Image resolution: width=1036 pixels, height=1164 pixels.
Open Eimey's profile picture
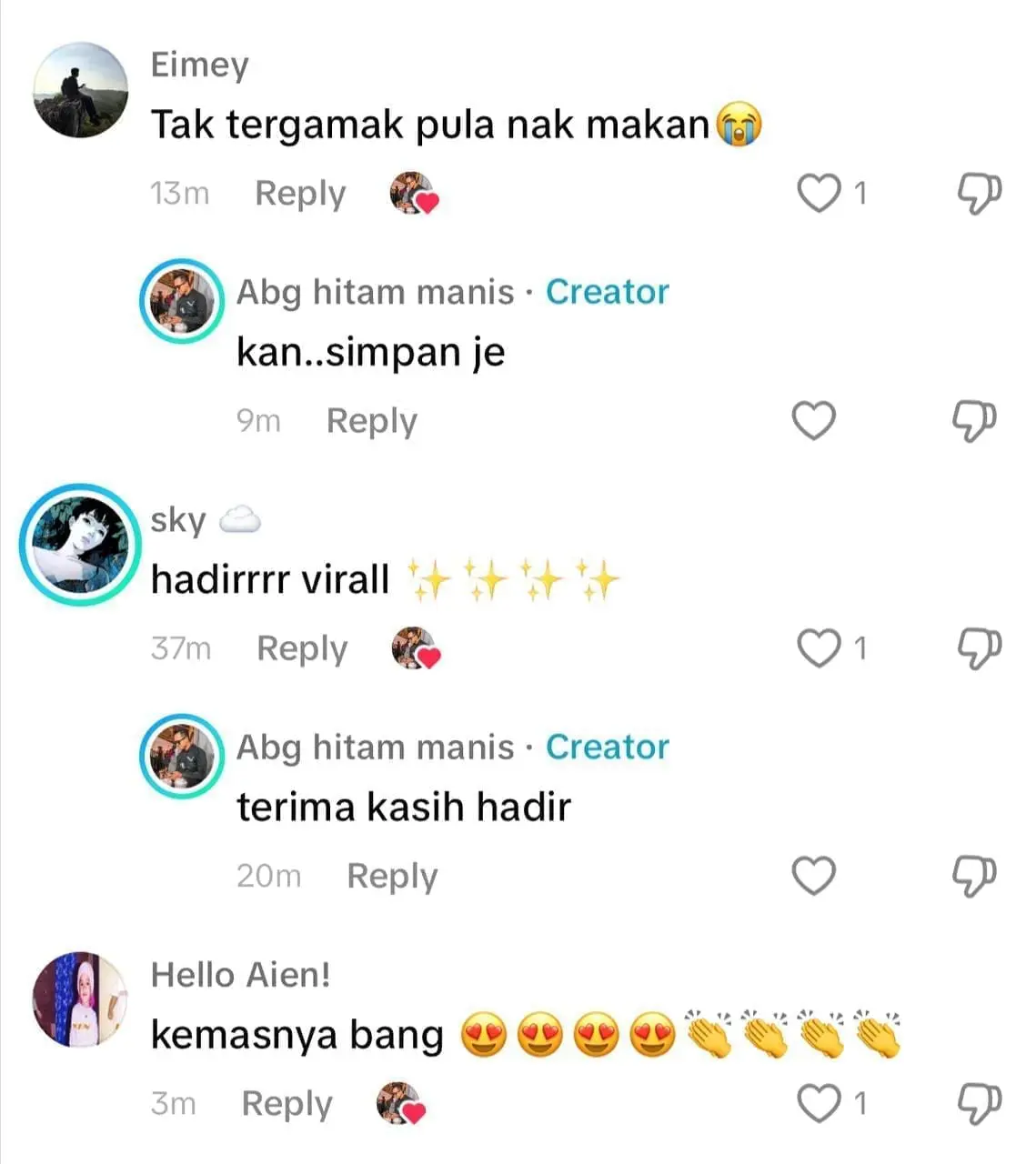pyautogui.click(x=80, y=89)
